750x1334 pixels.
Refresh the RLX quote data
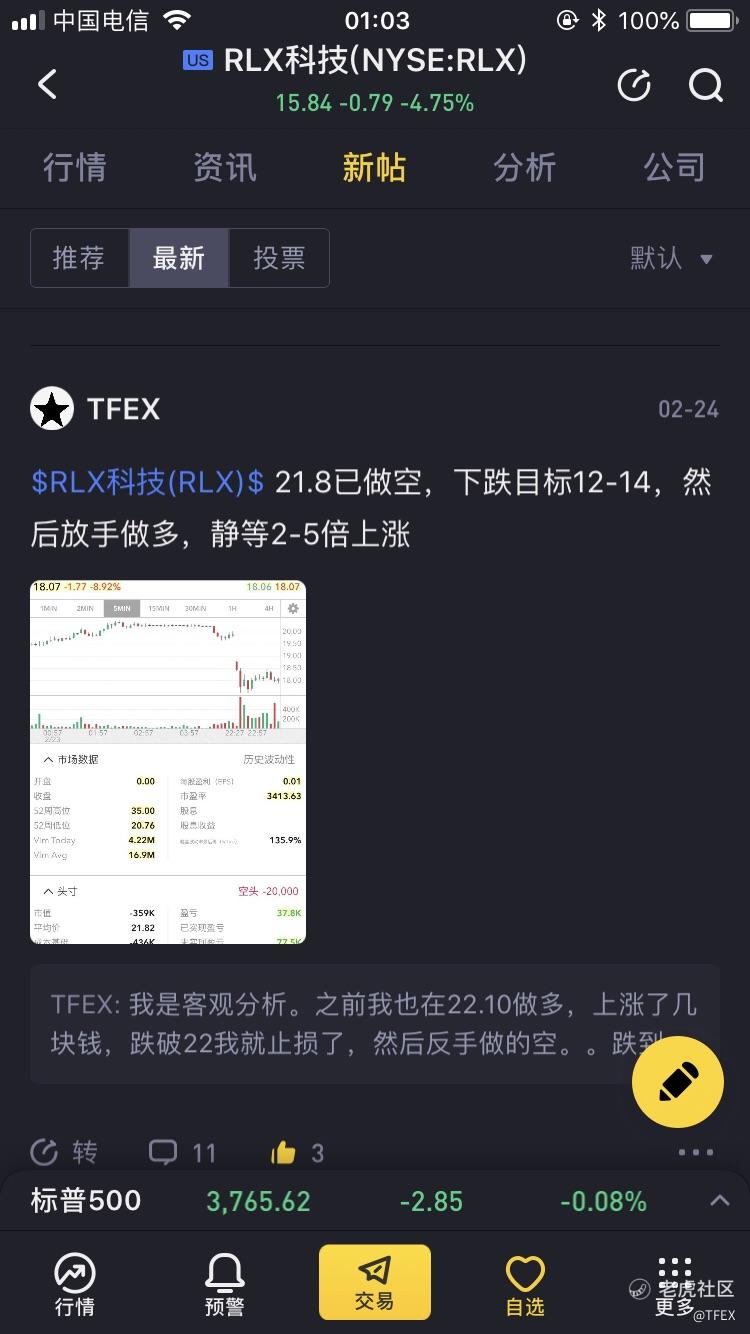[634, 86]
